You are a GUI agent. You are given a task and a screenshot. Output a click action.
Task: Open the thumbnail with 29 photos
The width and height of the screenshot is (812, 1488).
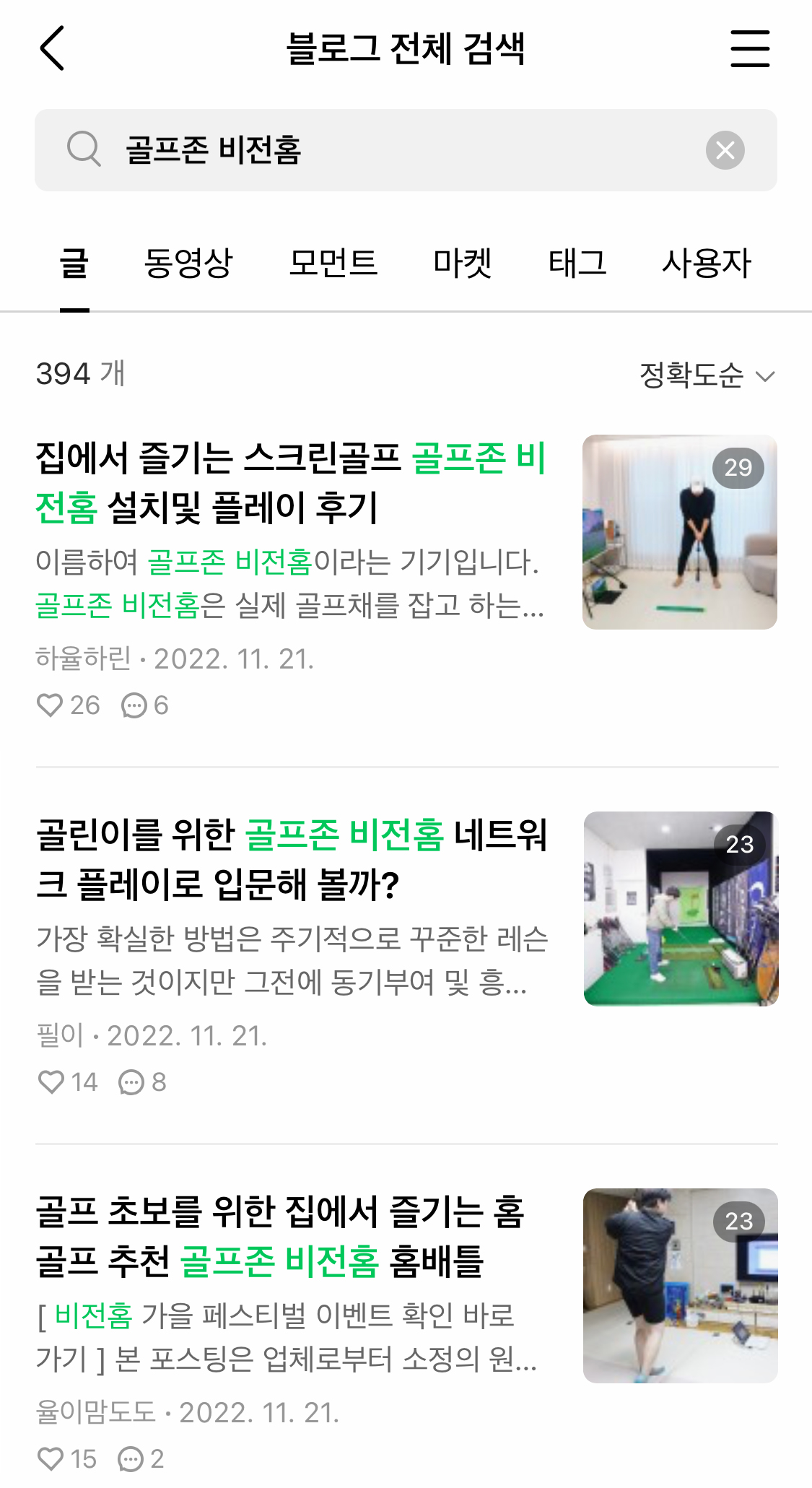point(680,532)
